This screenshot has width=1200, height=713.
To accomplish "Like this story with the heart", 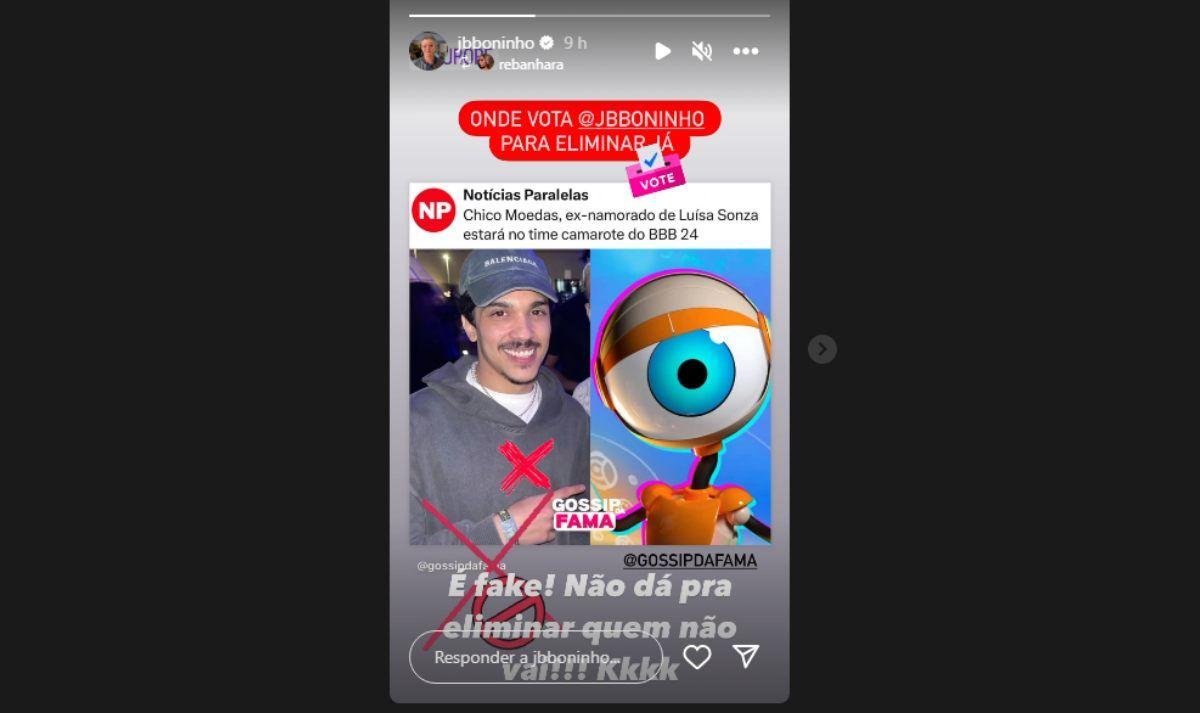I will coord(697,656).
